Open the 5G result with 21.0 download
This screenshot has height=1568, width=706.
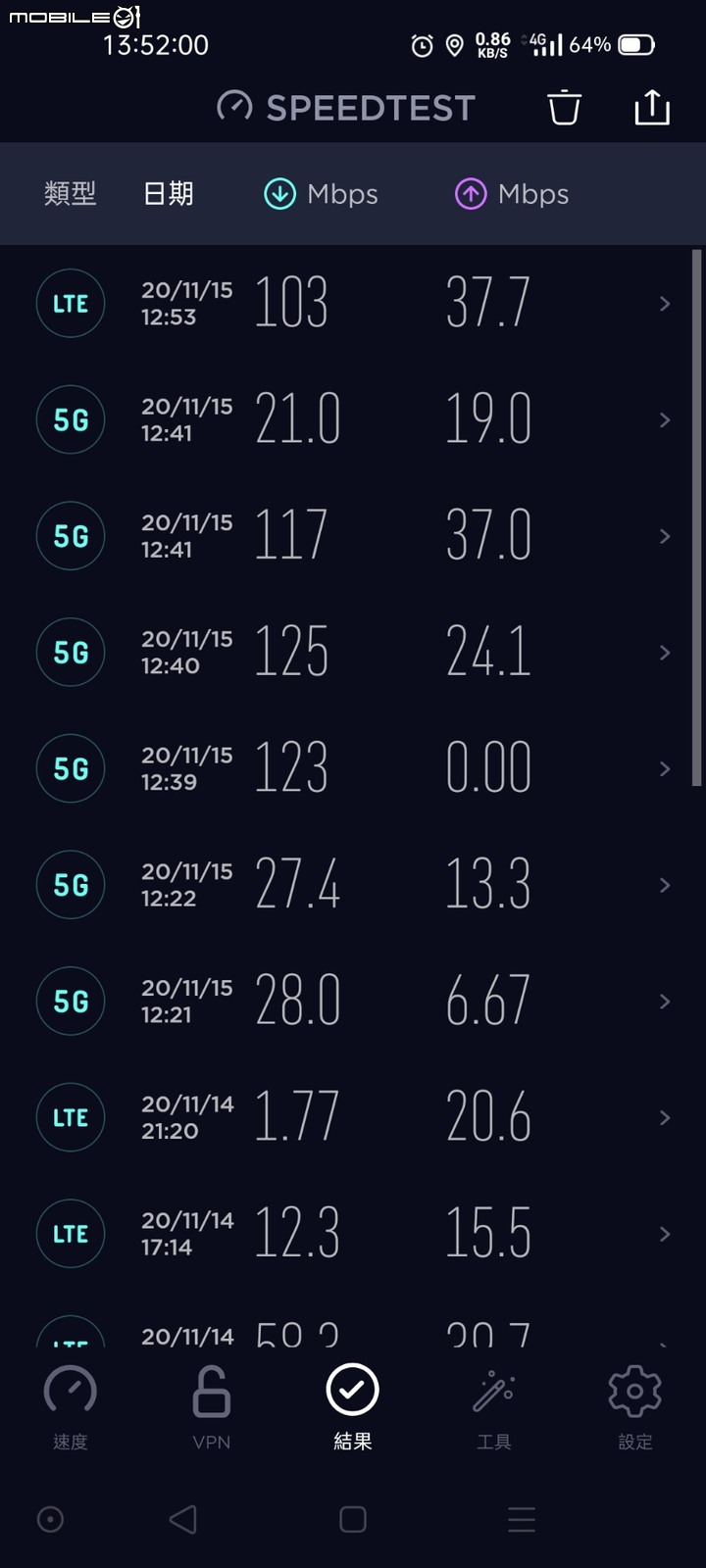point(353,419)
